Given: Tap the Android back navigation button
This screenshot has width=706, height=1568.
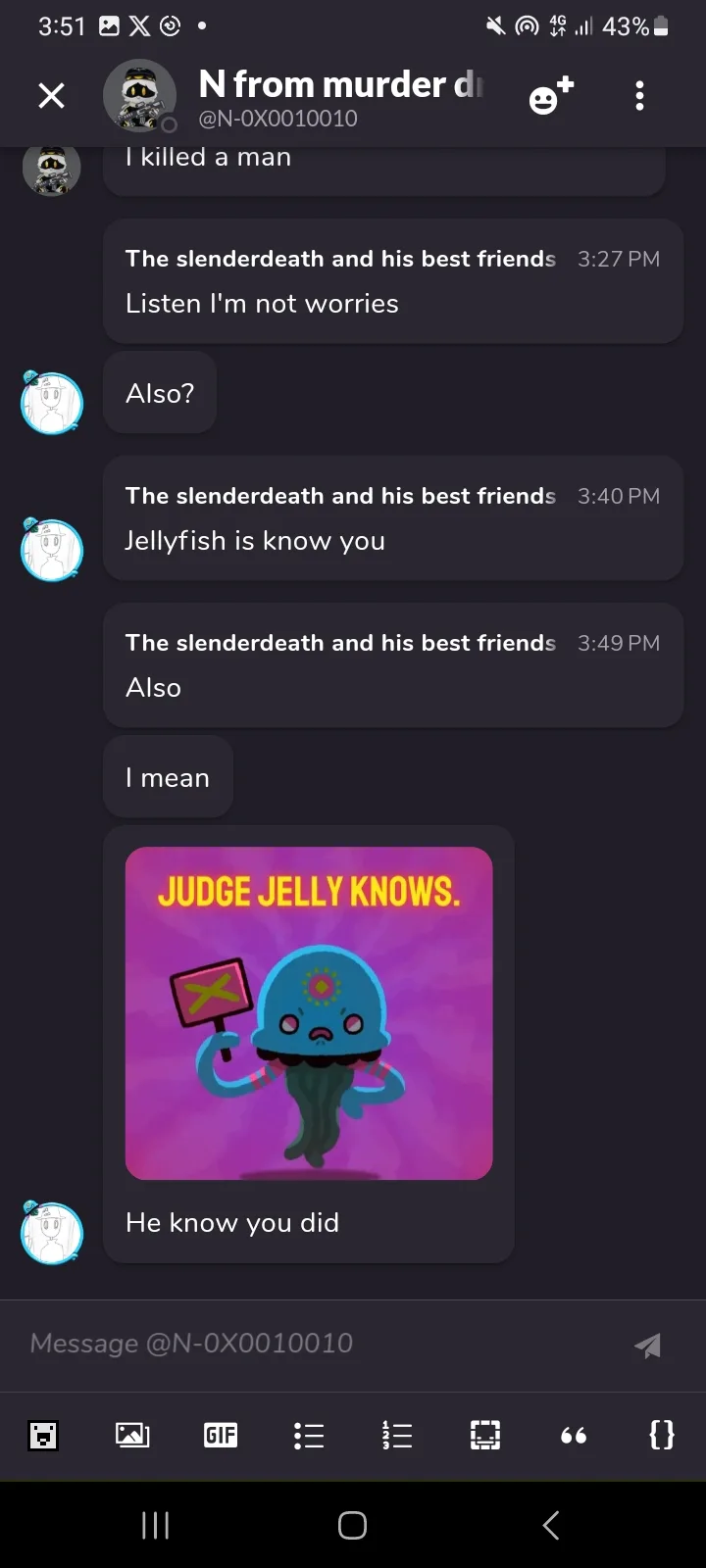Looking at the screenshot, I should [x=550, y=1525].
